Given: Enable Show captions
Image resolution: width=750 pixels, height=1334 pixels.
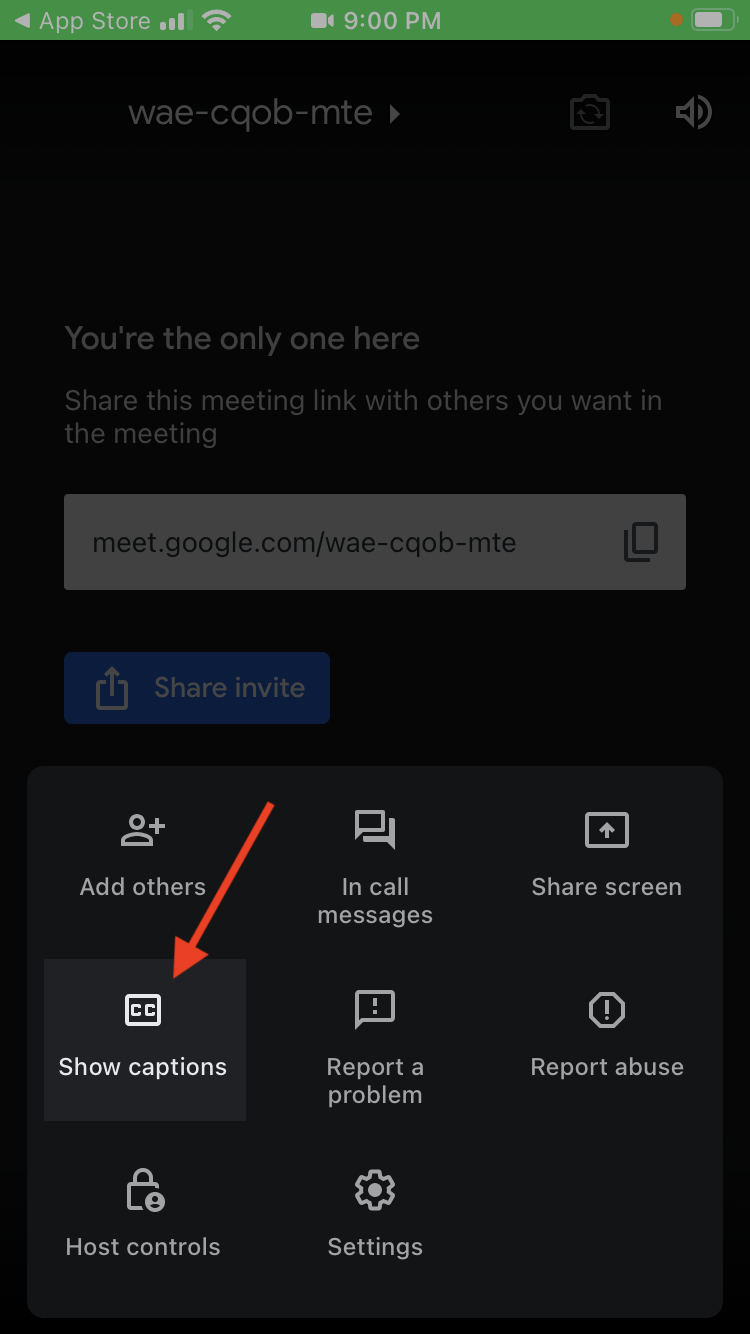Looking at the screenshot, I should tap(143, 1040).
